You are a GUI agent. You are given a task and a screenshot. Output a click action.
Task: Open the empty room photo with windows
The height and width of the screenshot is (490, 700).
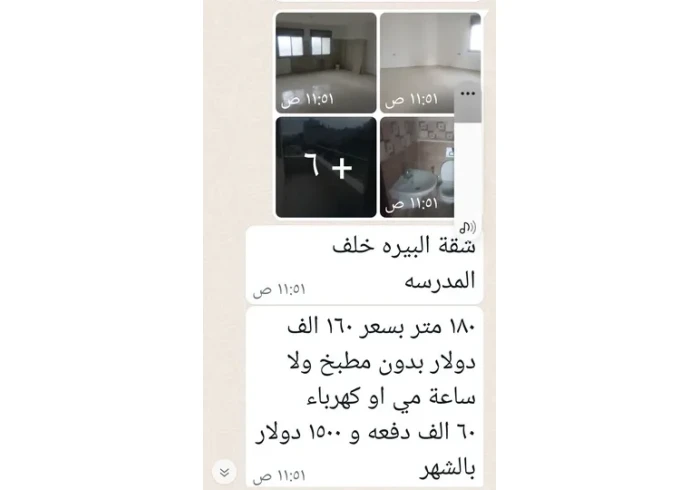click(x=325, y=60)
